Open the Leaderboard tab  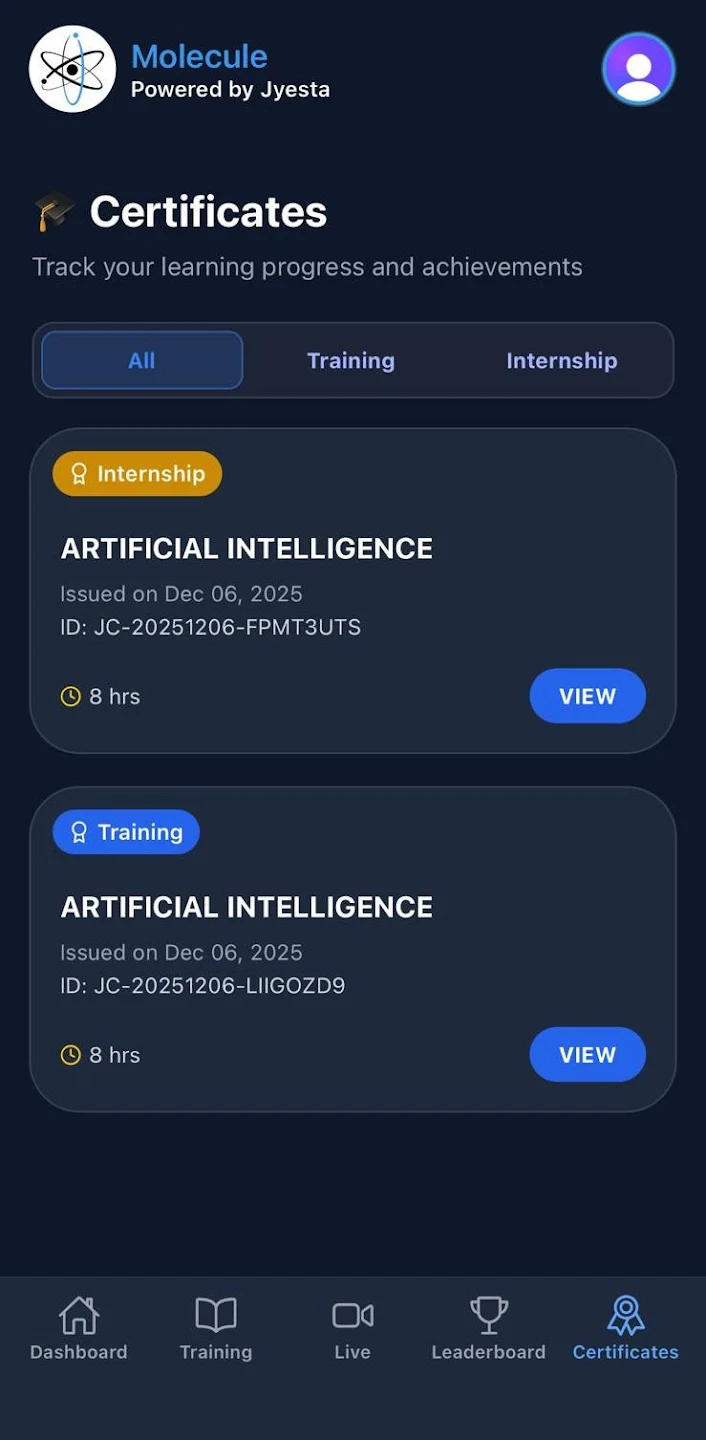click(x=488, y=1328)
